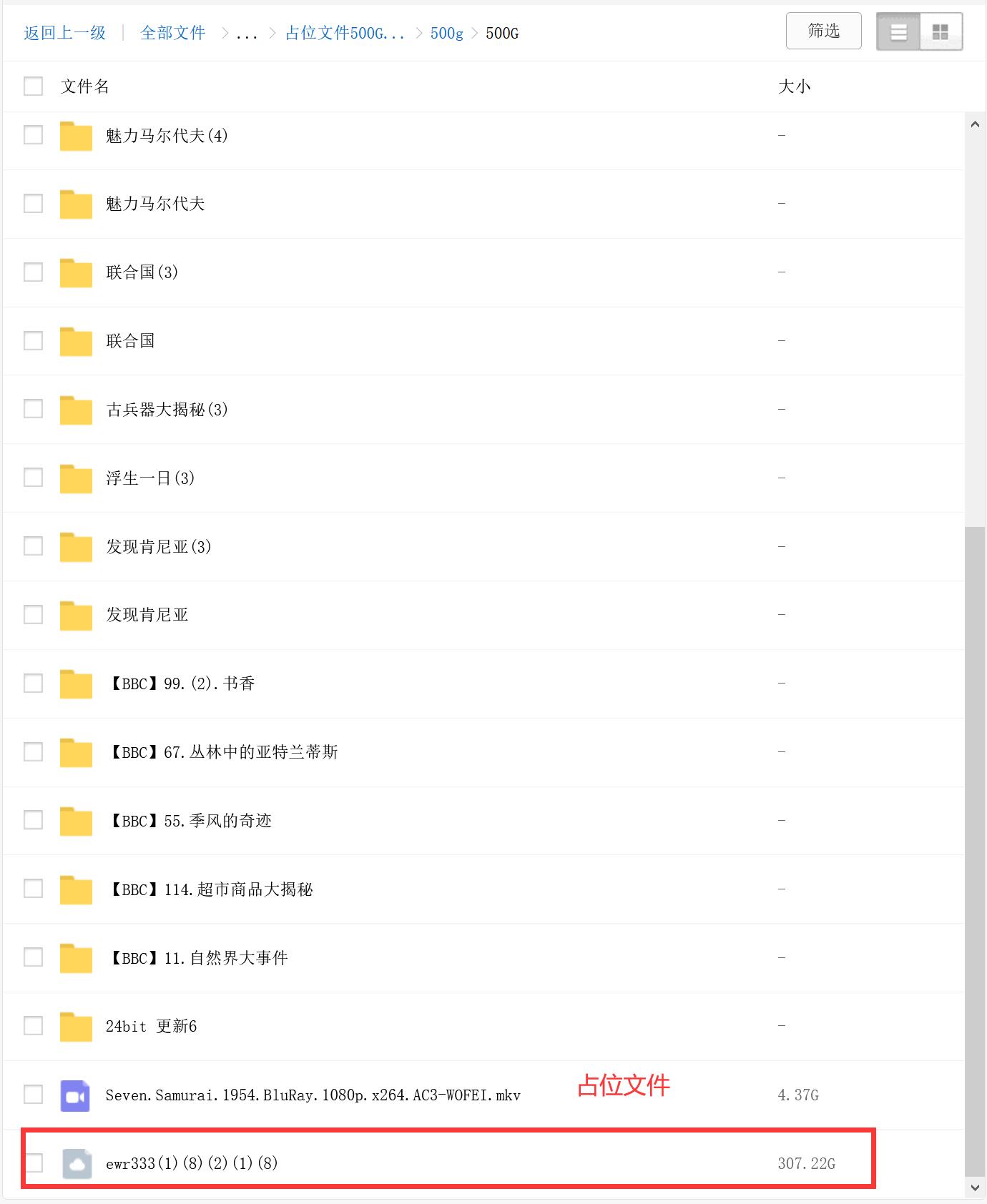
Task: Select checkbox for 发现肯尼亚(3)
Action: [x=33, y=546]
